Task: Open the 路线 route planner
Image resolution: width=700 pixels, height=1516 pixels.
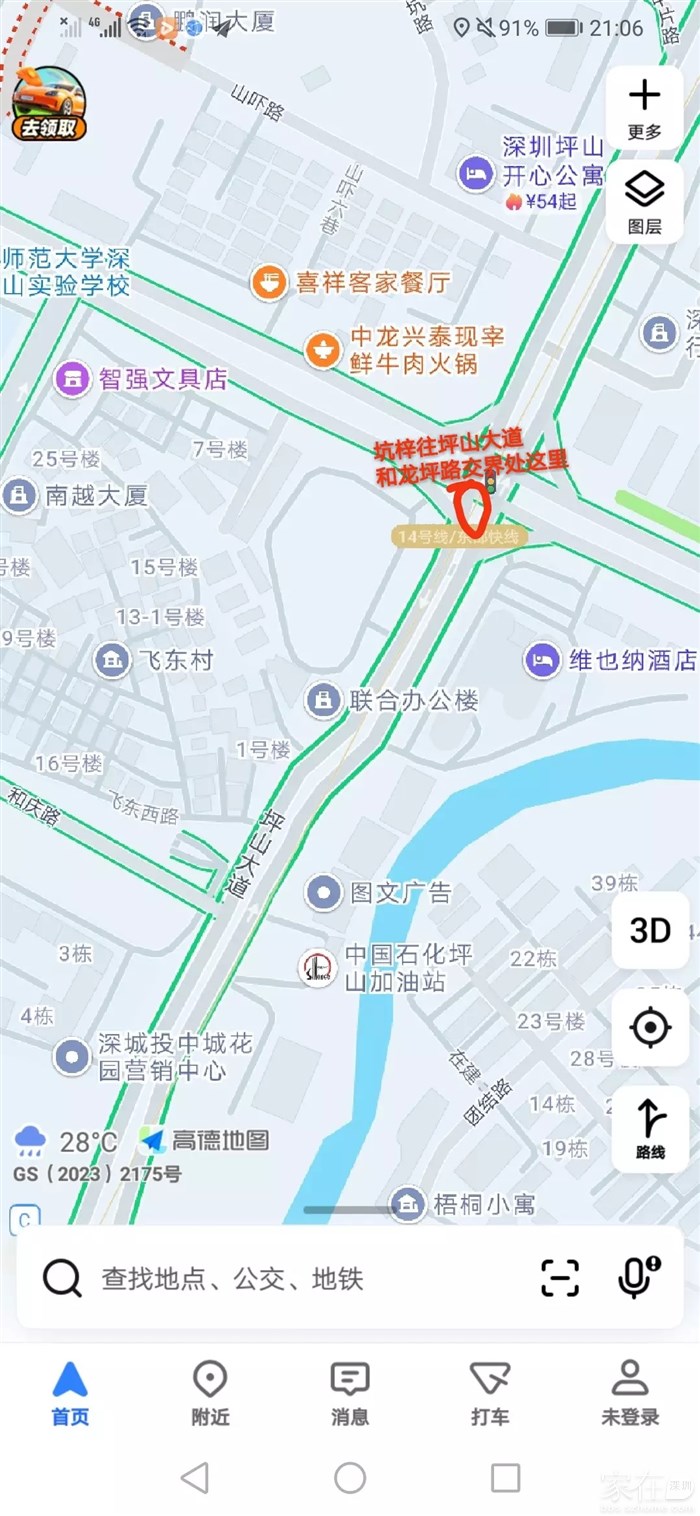Action: (650, 1128)
